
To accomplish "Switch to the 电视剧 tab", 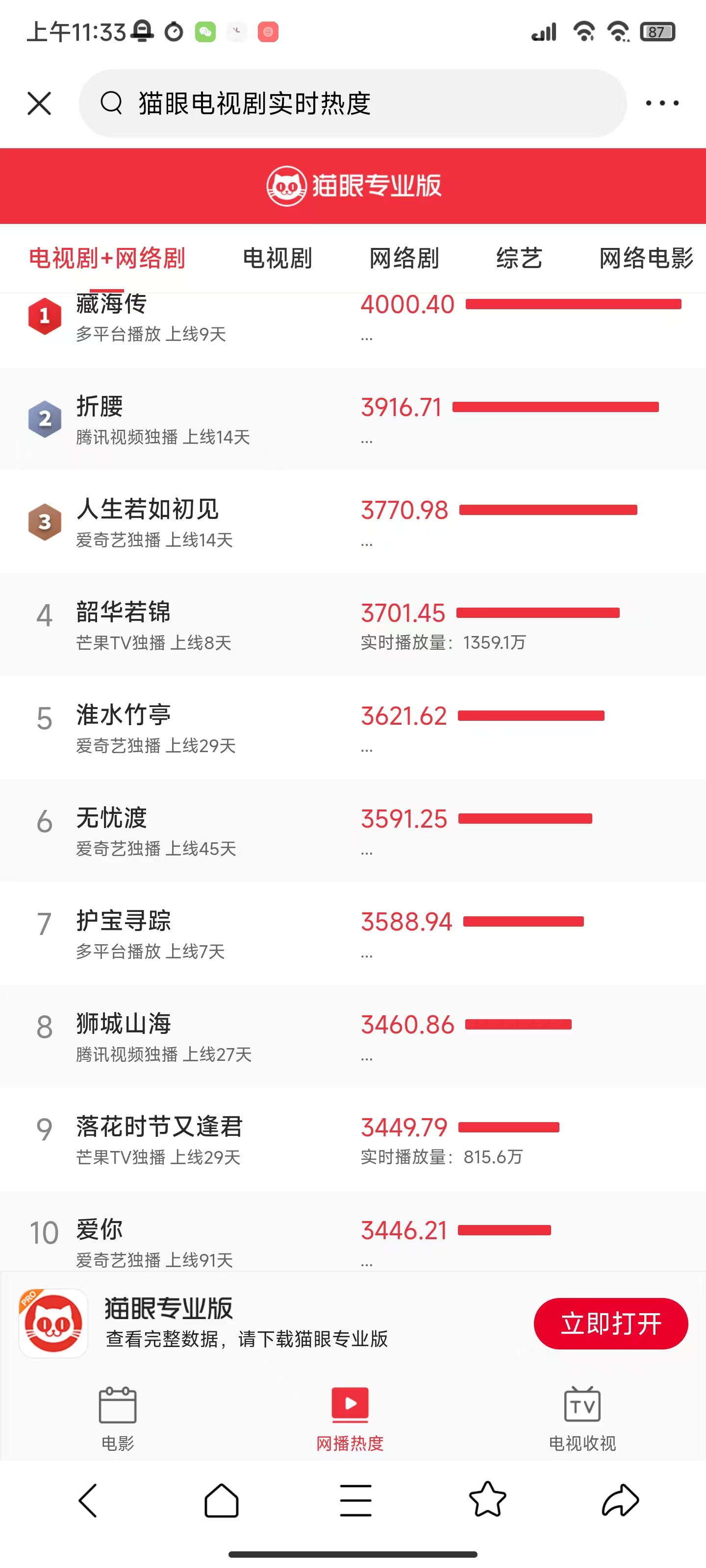I will tap(277, 258).
